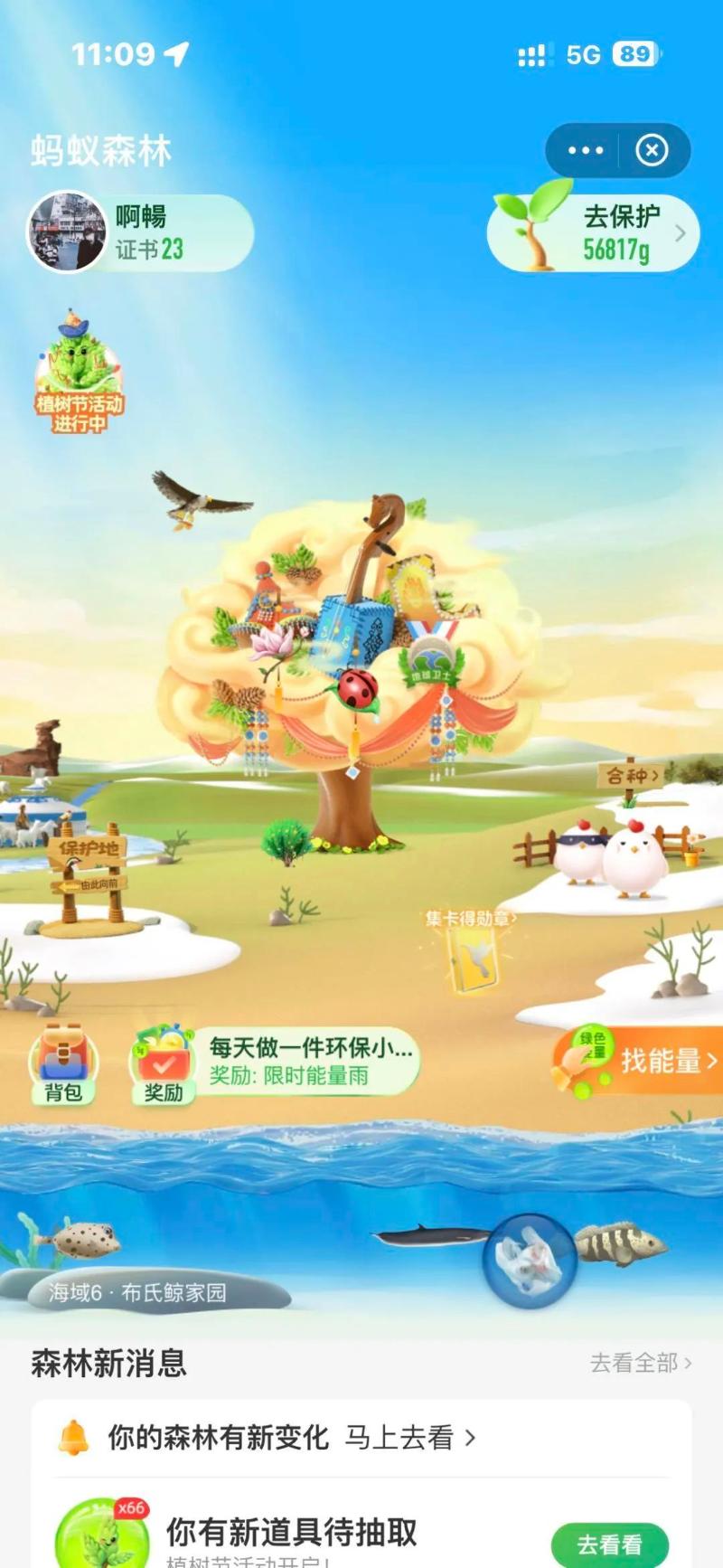Close the Ant Forest mini program

(x=652, y=150)
